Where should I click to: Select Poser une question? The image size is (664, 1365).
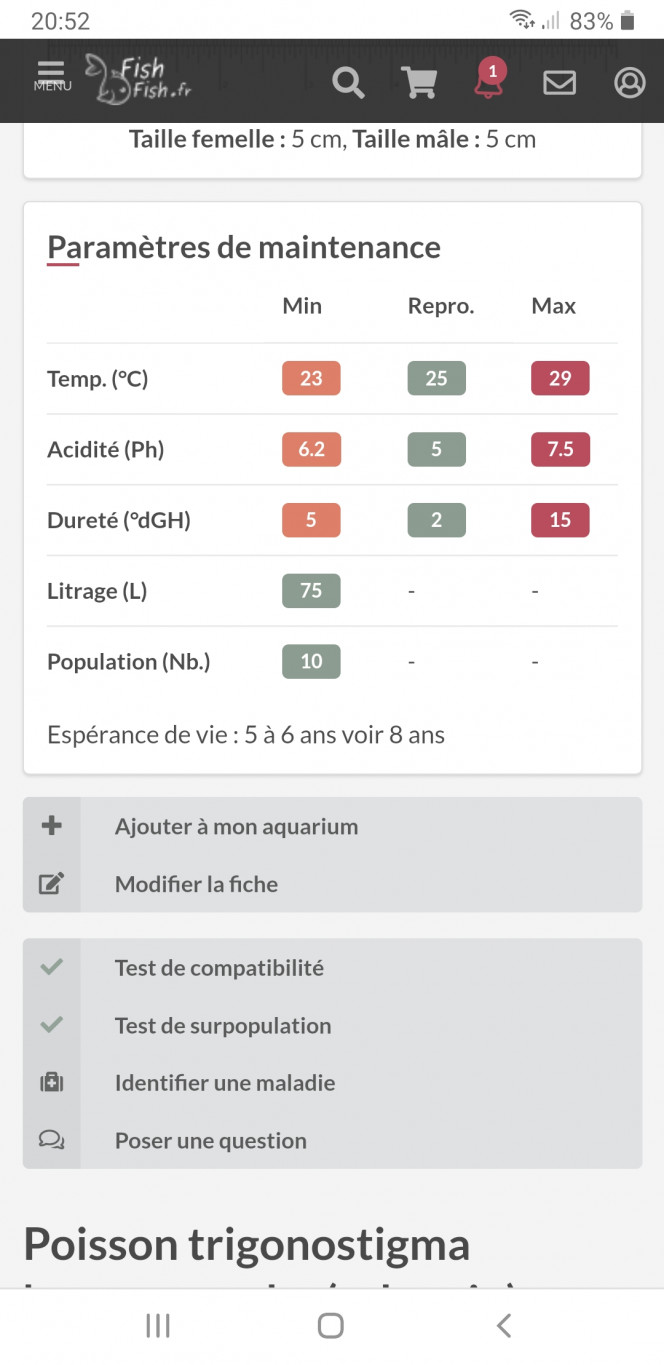click(332, 1140)
